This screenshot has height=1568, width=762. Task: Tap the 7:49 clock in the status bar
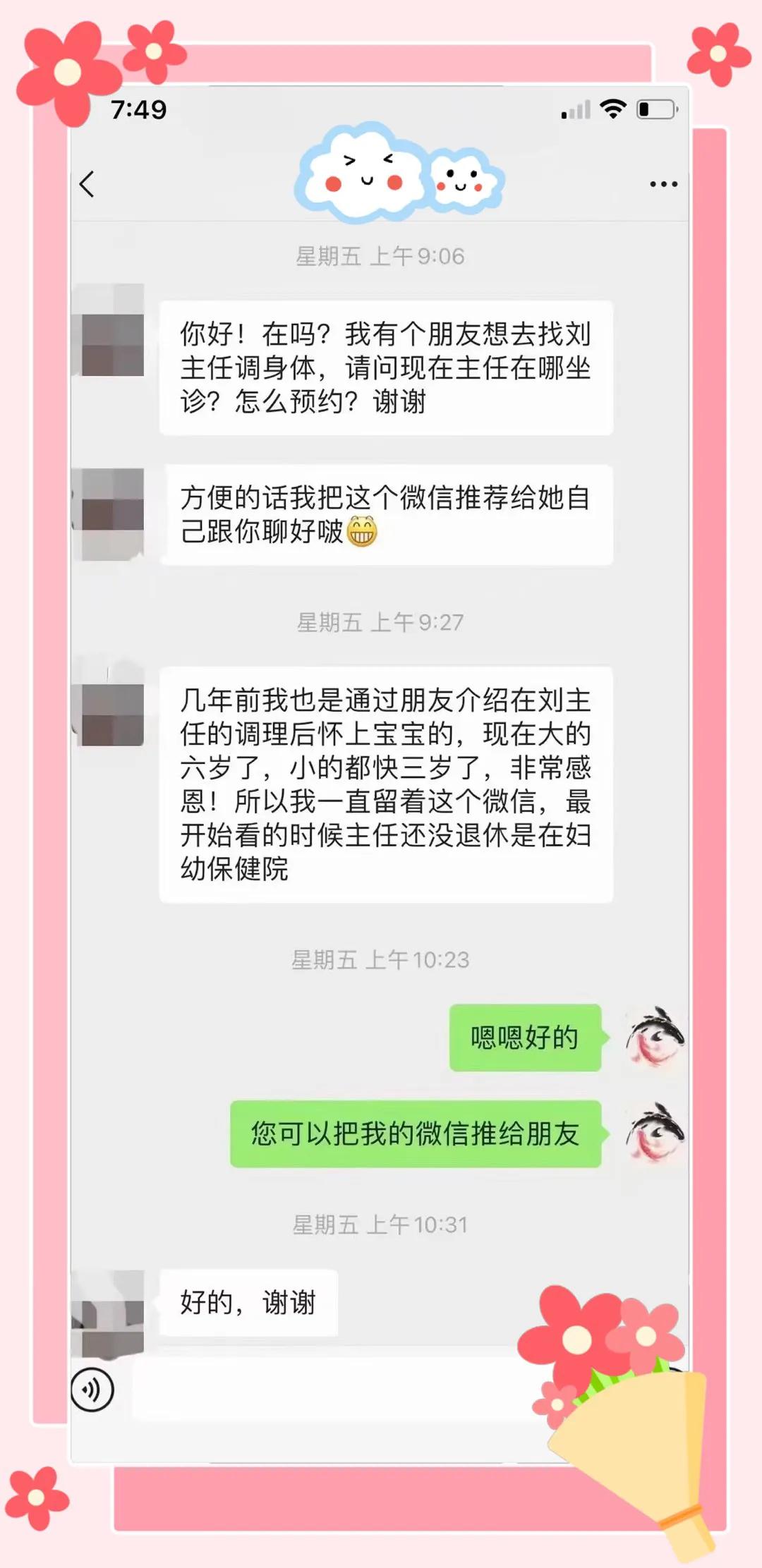tap(138, 108)
